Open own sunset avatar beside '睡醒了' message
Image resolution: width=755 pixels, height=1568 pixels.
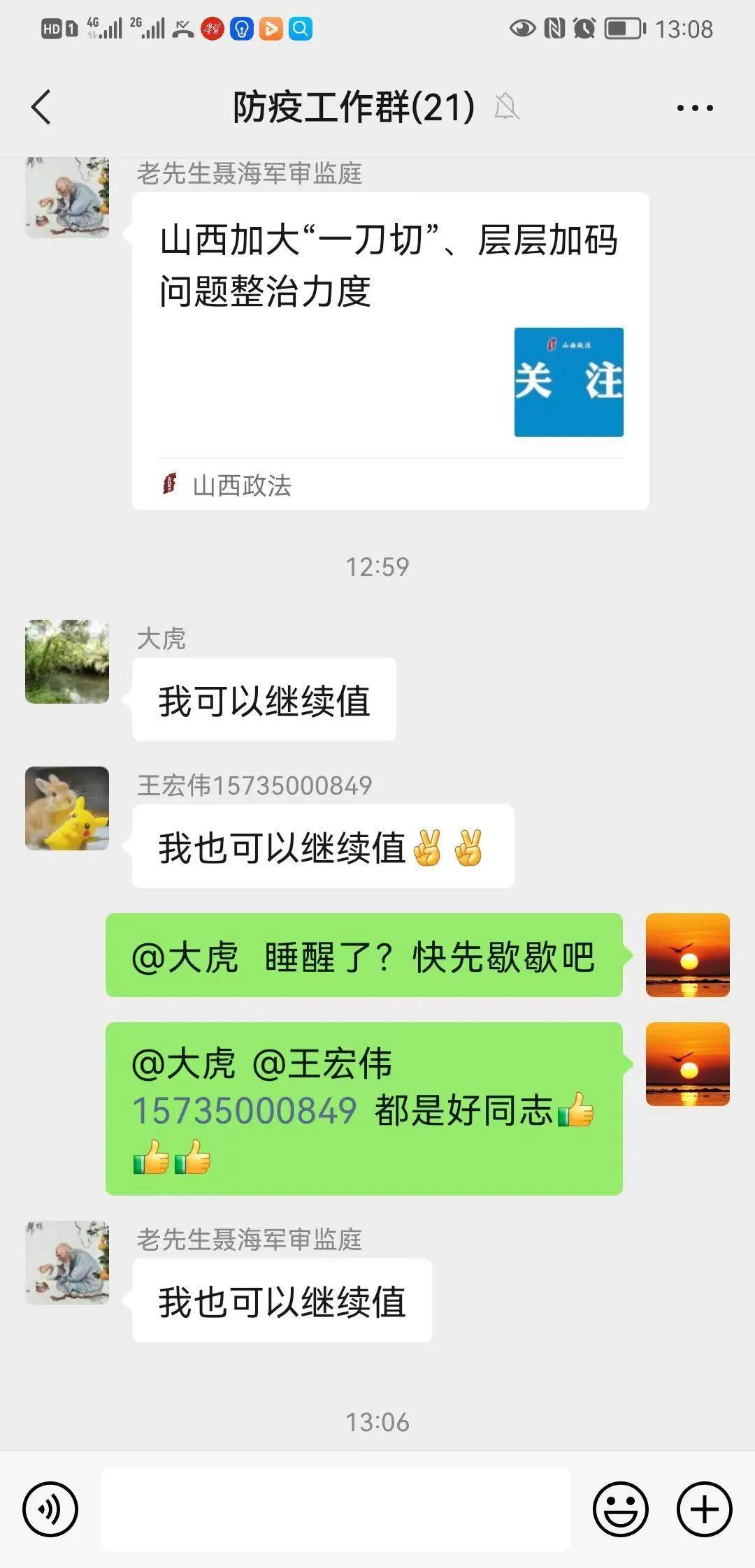(687, 955)
